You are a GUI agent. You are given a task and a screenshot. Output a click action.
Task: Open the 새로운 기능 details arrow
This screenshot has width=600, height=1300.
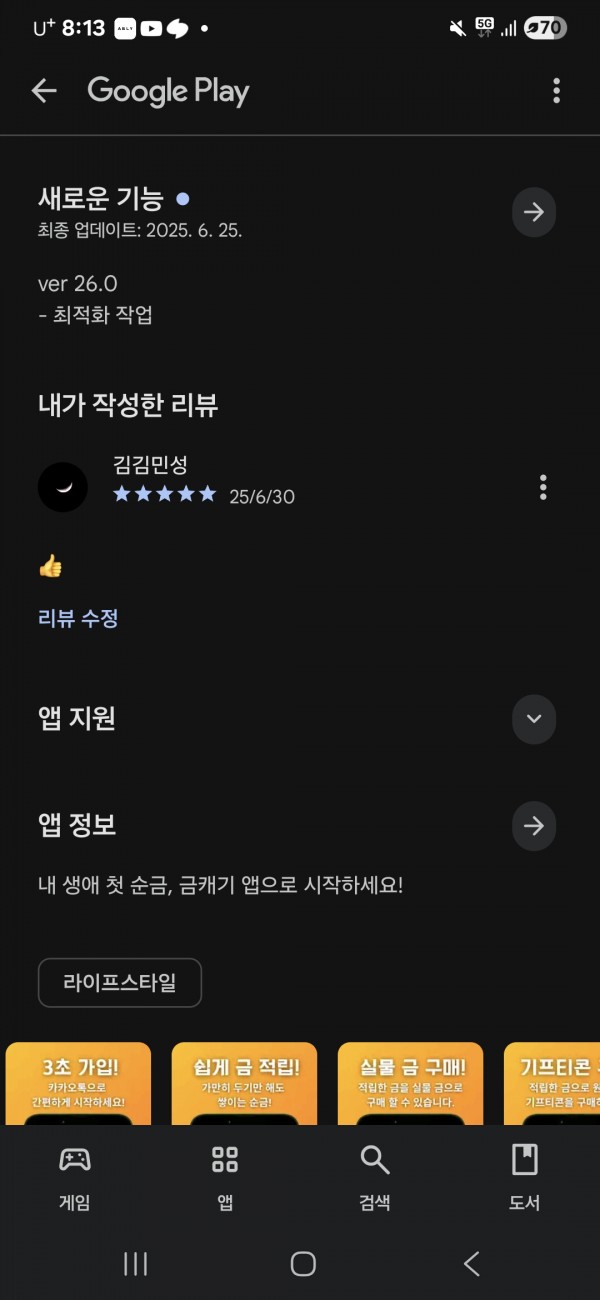coord(534,212)
